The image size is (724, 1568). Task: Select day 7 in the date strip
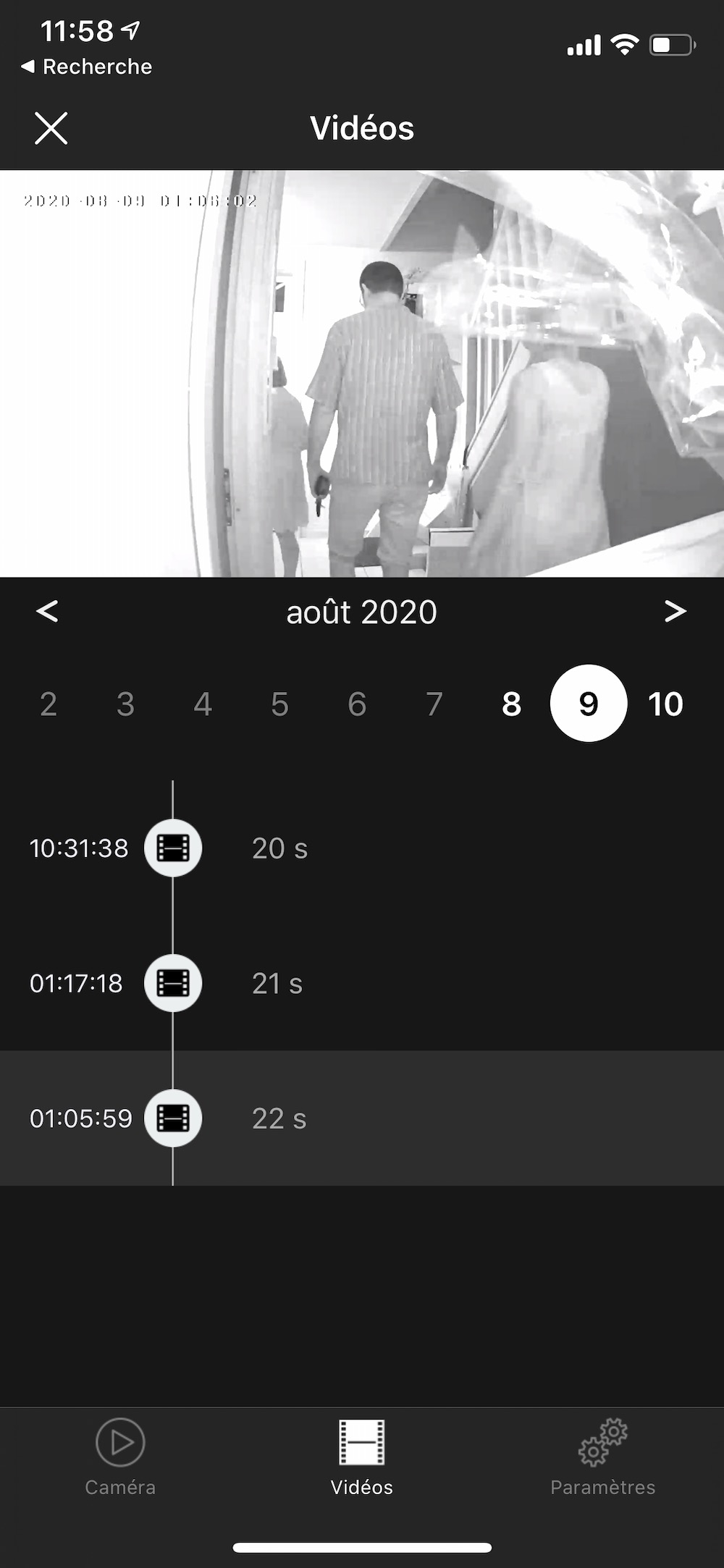(434, 704)
